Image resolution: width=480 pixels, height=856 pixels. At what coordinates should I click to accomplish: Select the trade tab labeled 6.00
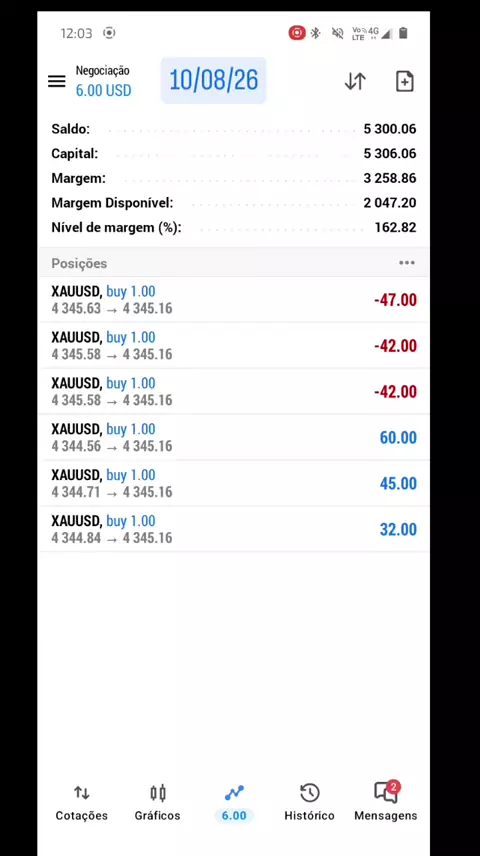click(x=234, y=802)
